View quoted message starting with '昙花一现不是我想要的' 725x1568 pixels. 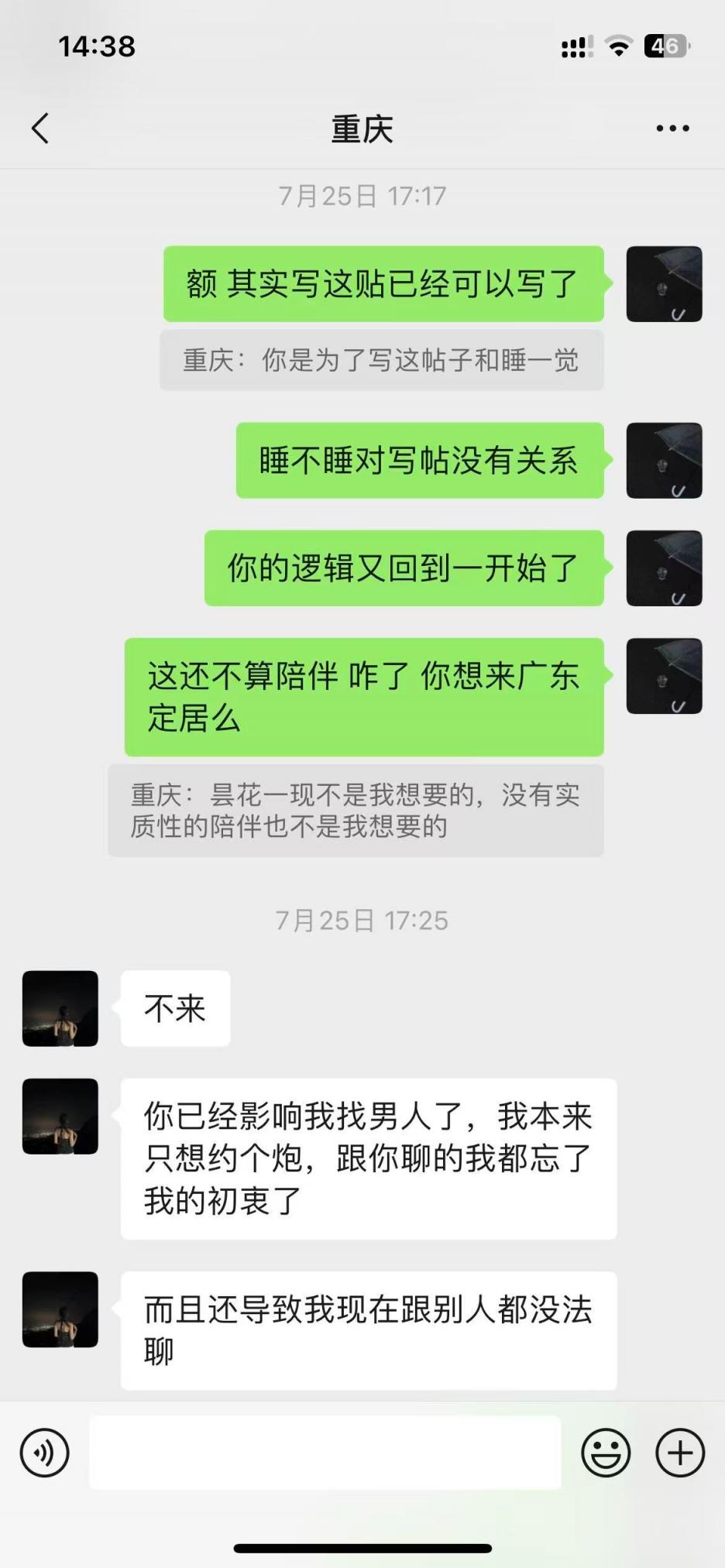[356, 811]
